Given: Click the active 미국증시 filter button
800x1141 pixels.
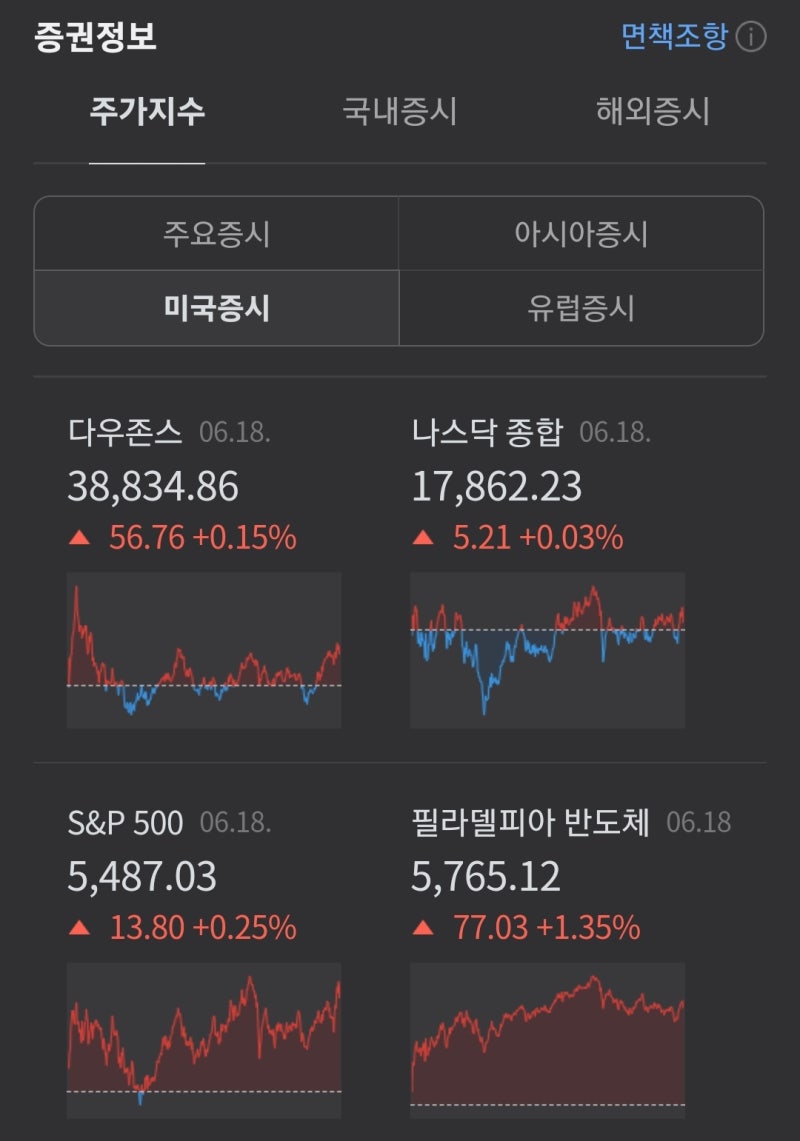Looking at the screenshot, I should pos(215,309).
